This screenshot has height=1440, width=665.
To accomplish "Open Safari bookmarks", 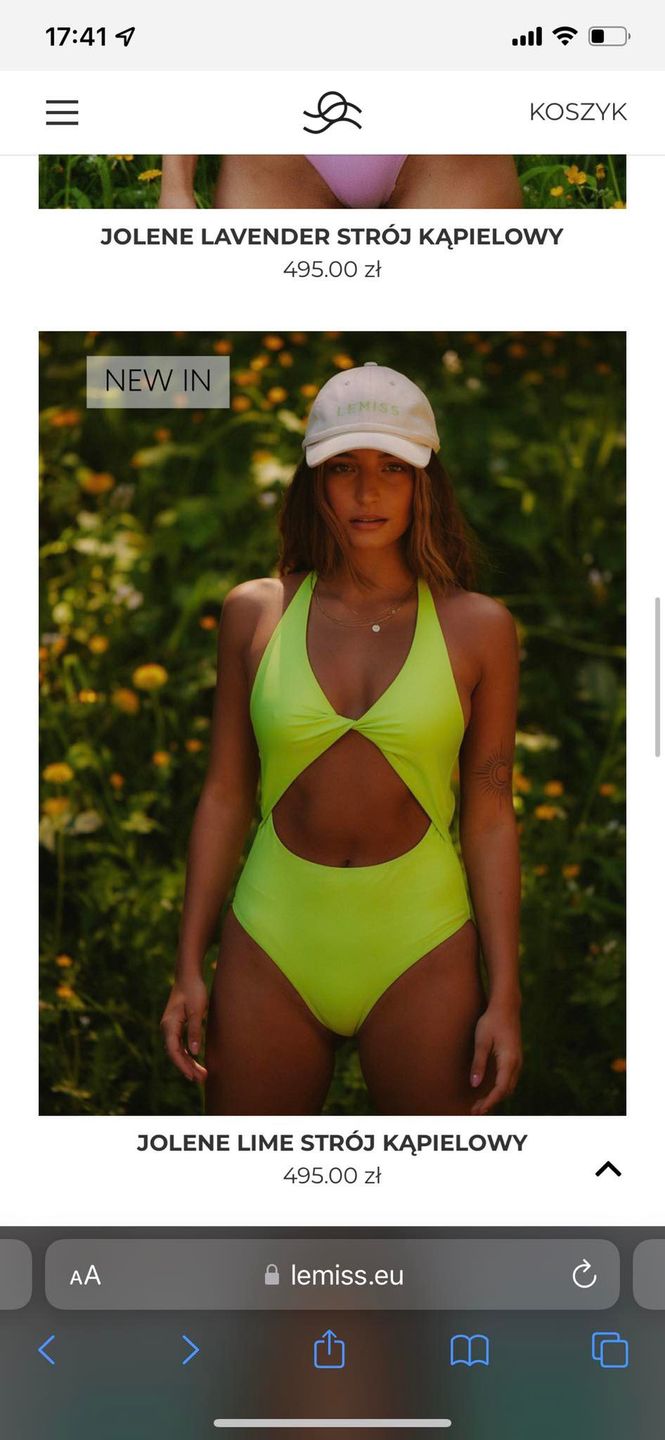I will [469, 1351].
